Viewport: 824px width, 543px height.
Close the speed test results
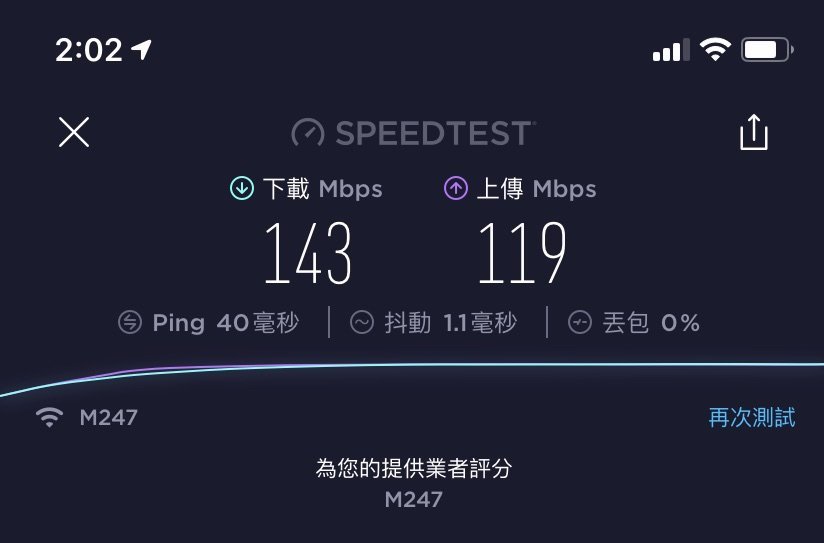pos(74,132)
